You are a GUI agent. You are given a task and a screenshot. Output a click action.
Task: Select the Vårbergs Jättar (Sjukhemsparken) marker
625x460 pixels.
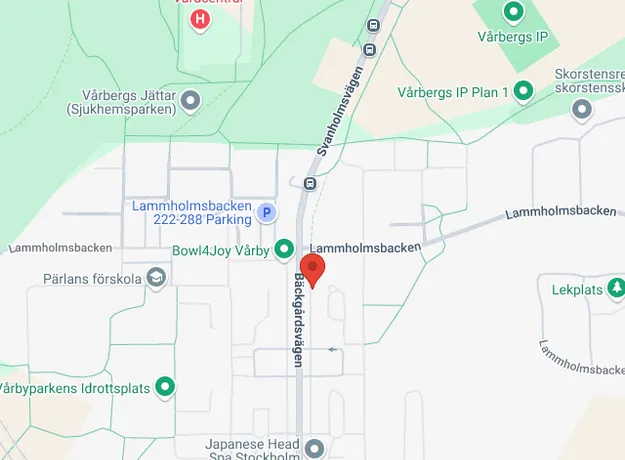(x=191, y=99)
